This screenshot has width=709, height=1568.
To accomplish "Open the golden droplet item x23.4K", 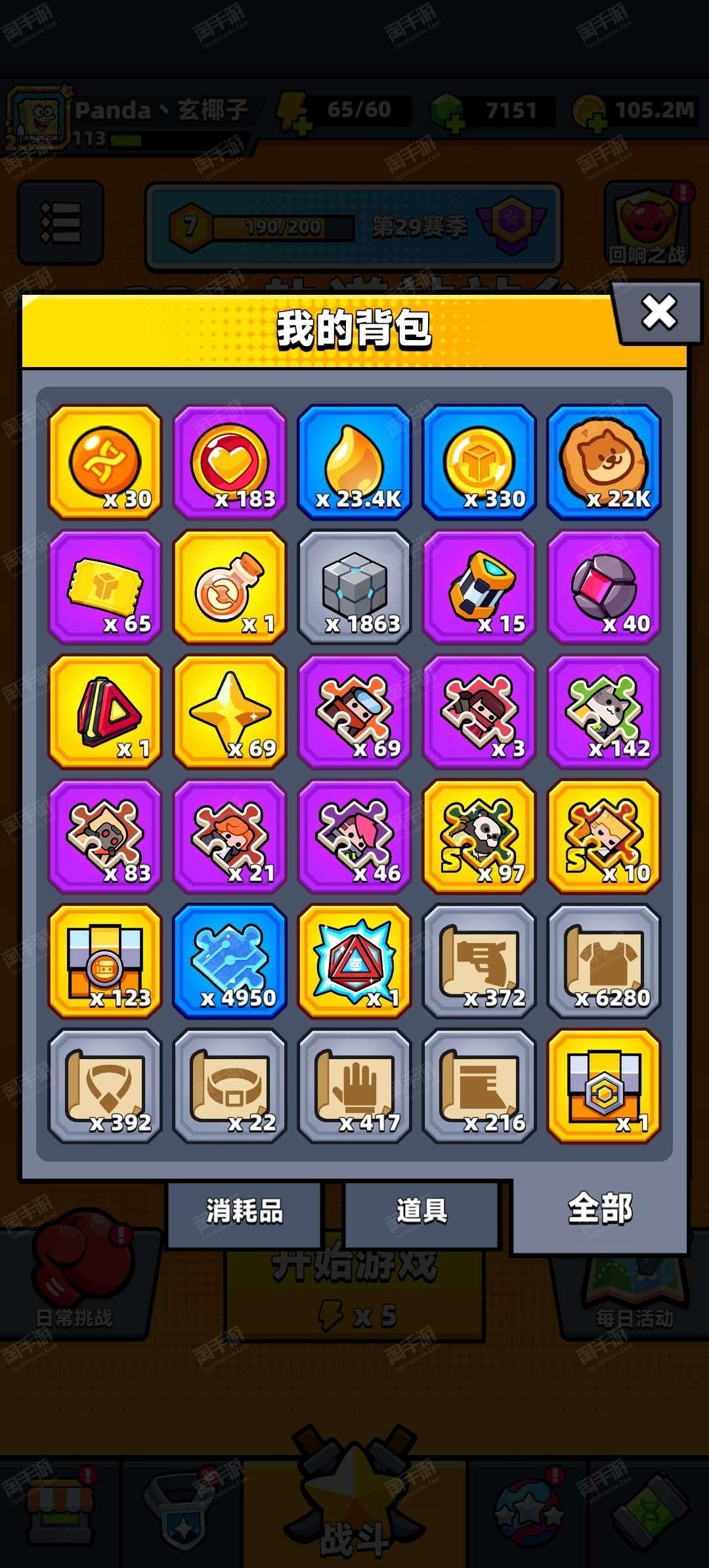I will tap(354, 462).
